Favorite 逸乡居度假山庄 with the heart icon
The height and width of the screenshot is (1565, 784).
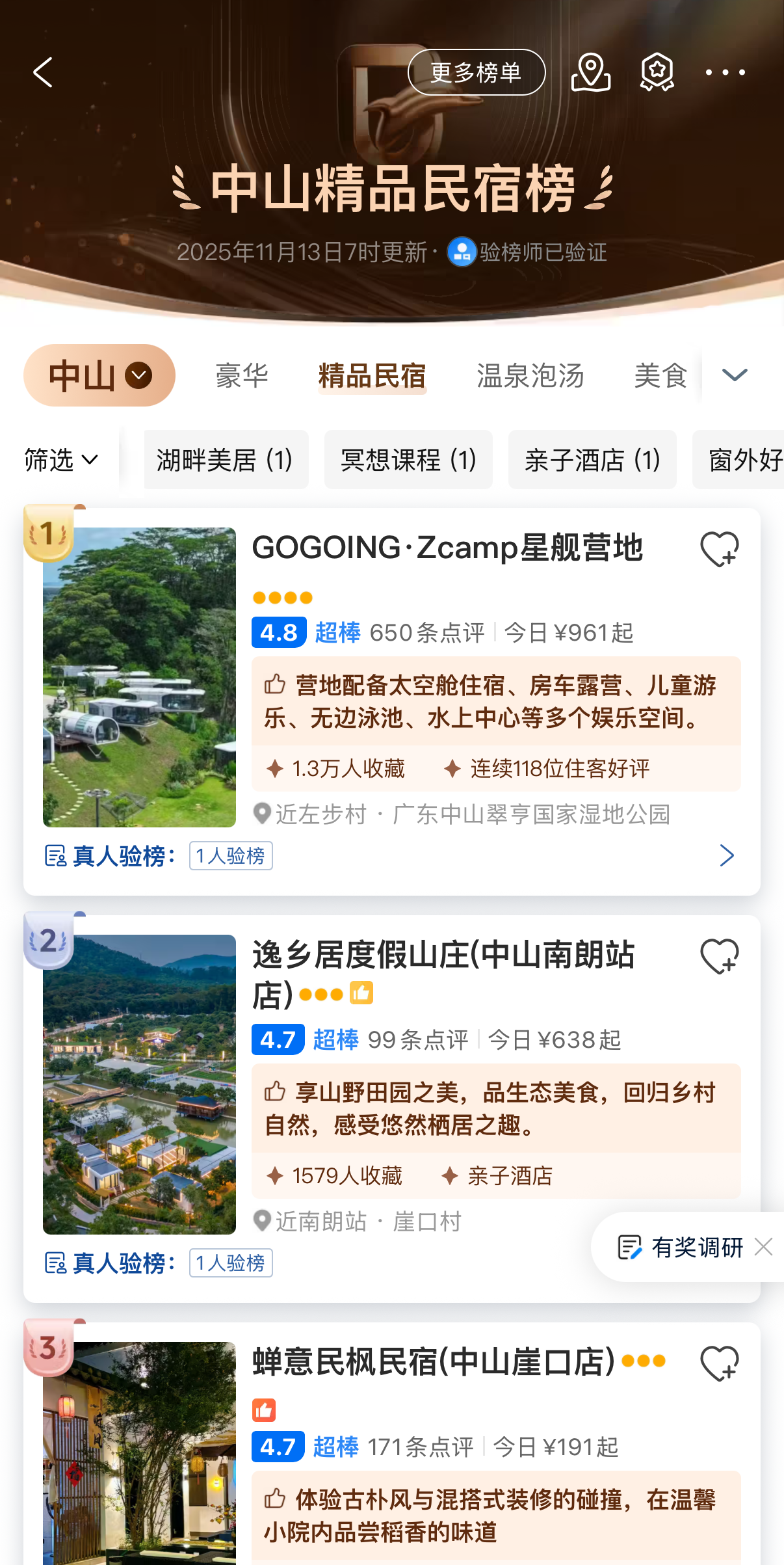719,956
